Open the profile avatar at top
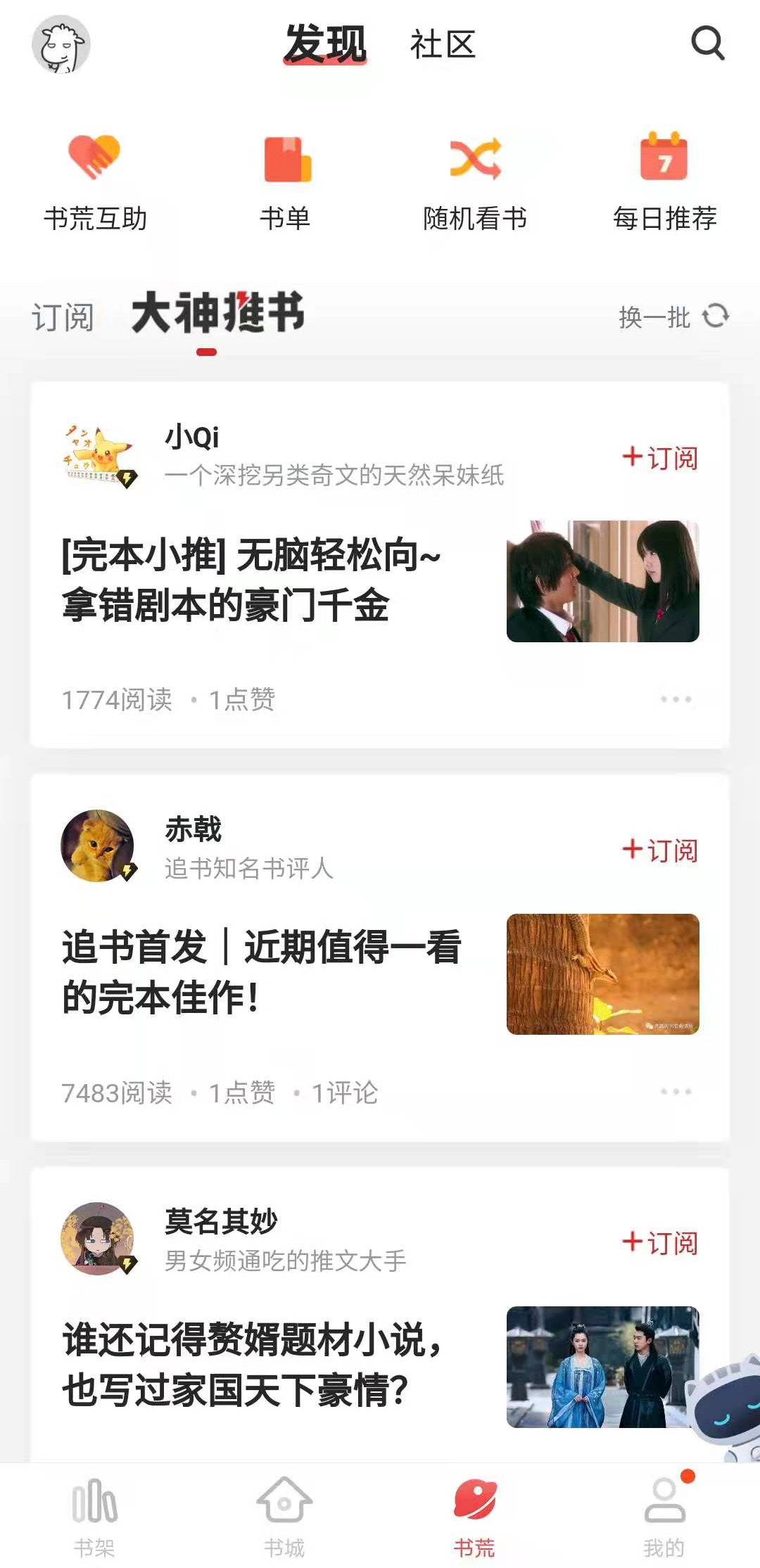Viewport: 760px width, 1568px height. coord(61,44)
